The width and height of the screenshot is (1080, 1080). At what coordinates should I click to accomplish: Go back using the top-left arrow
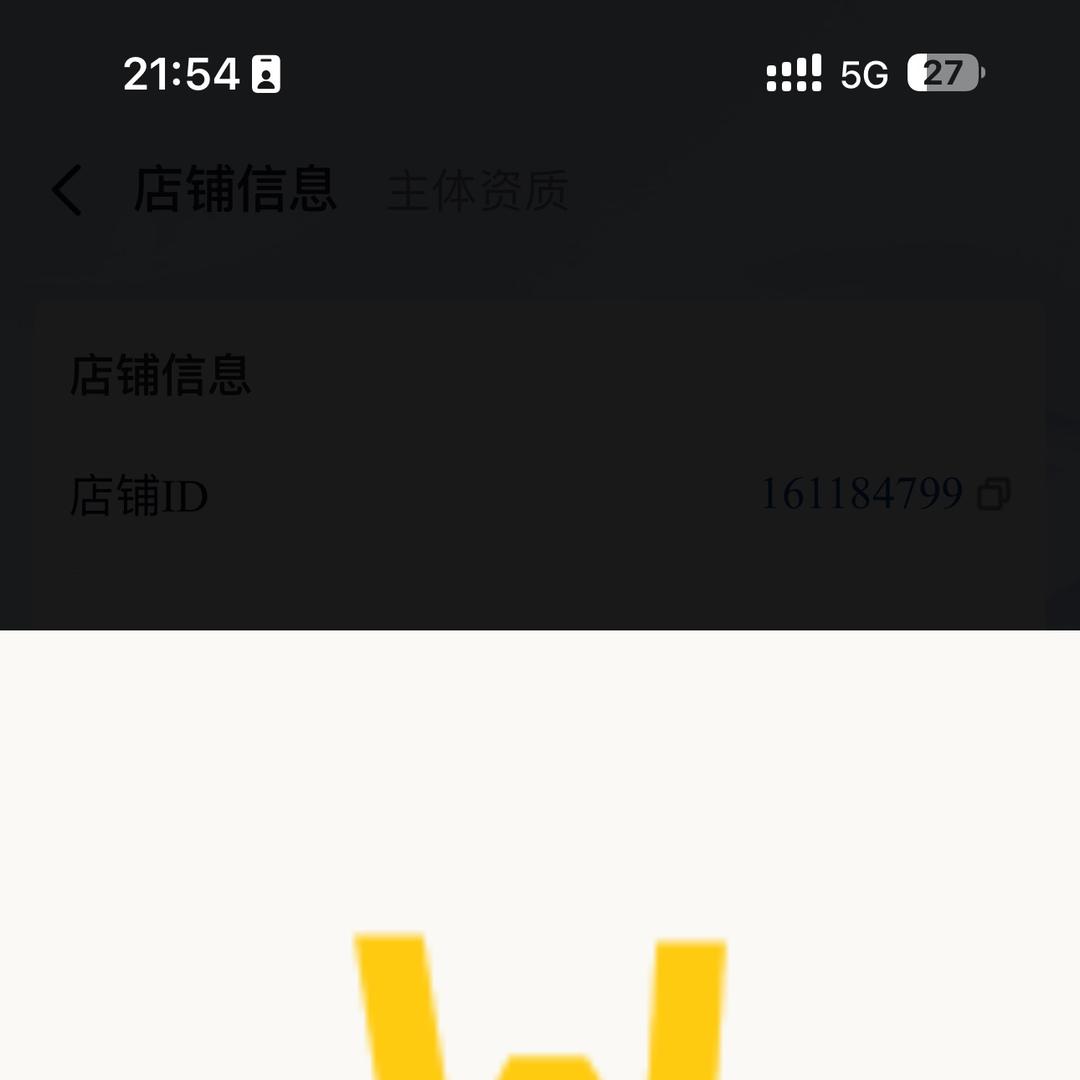[x=68, y=191]
